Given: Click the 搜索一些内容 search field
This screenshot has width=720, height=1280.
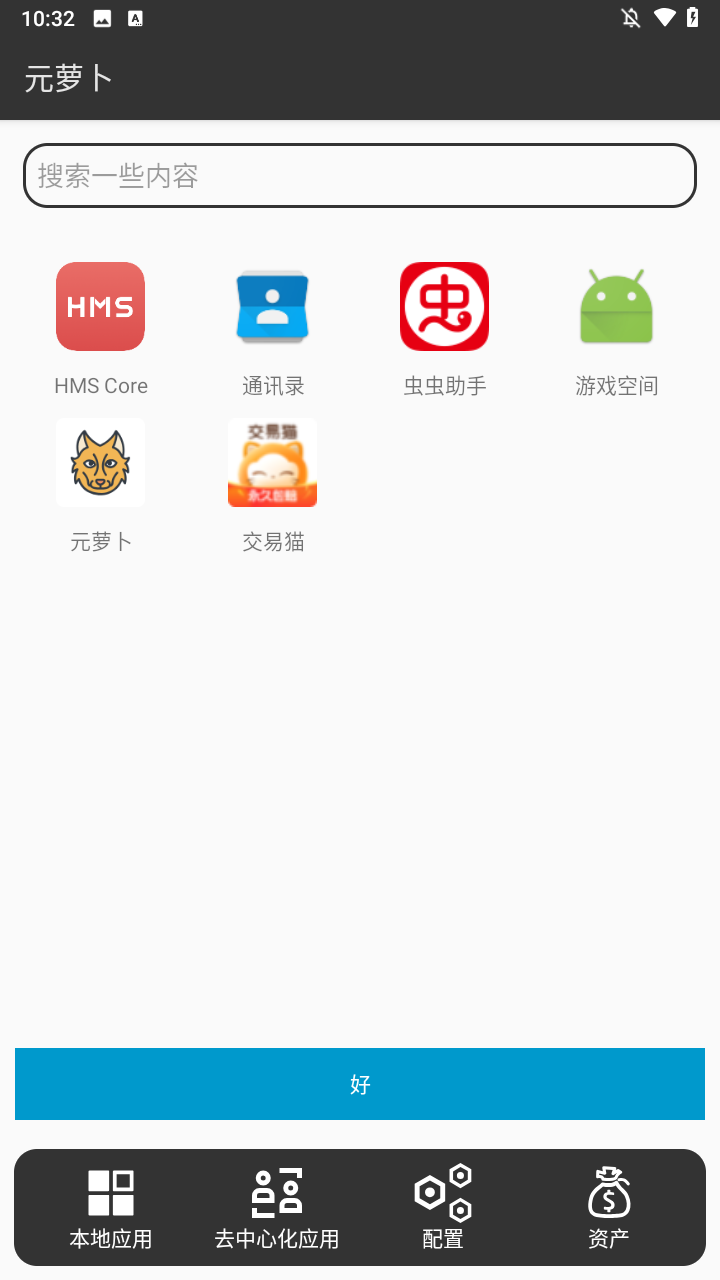Looking at the screenshot, I should [360, 175].
